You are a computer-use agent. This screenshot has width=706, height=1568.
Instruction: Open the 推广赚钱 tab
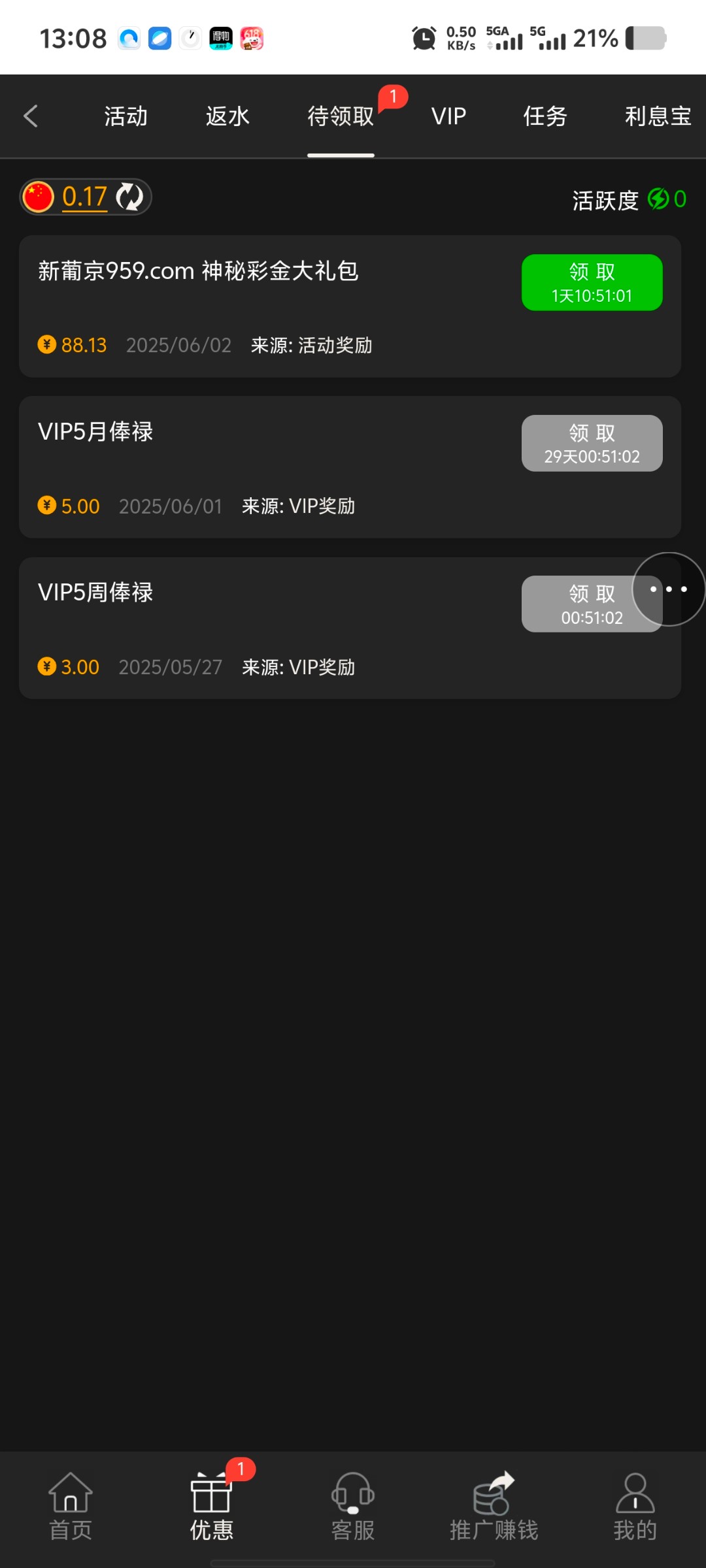pyautogui.click(x=494, y=1507)
